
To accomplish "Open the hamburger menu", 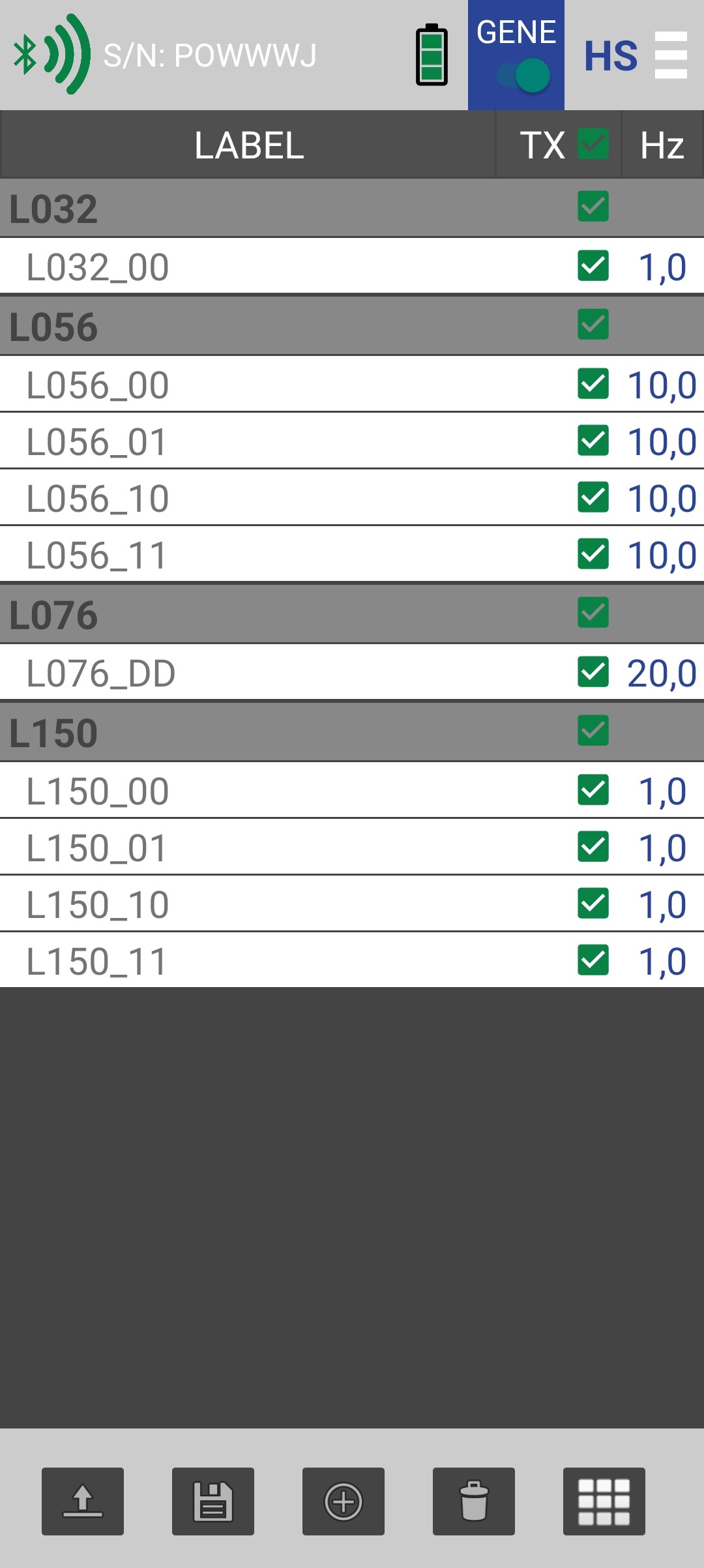I will click(x=671, y=55).
